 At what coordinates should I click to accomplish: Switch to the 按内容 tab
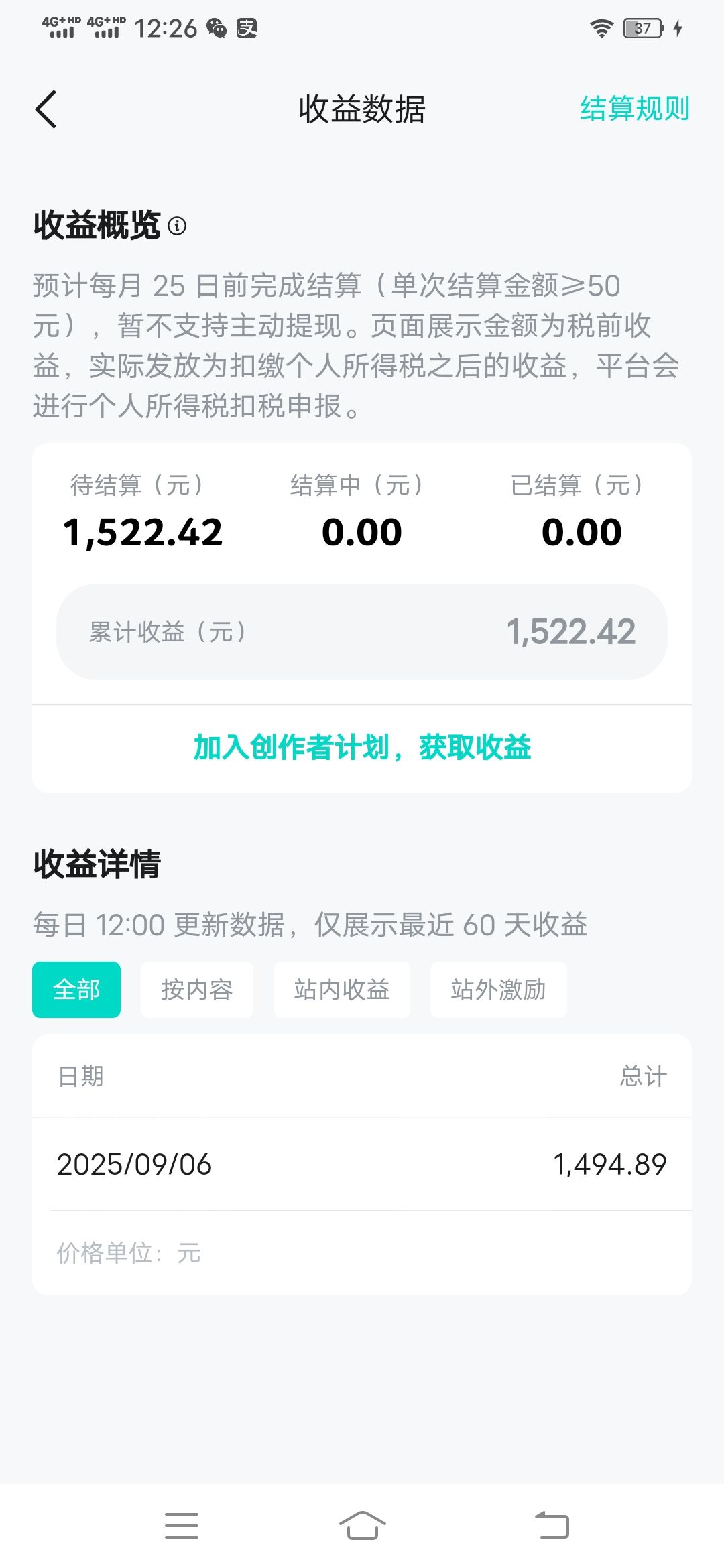click(197, 990)
